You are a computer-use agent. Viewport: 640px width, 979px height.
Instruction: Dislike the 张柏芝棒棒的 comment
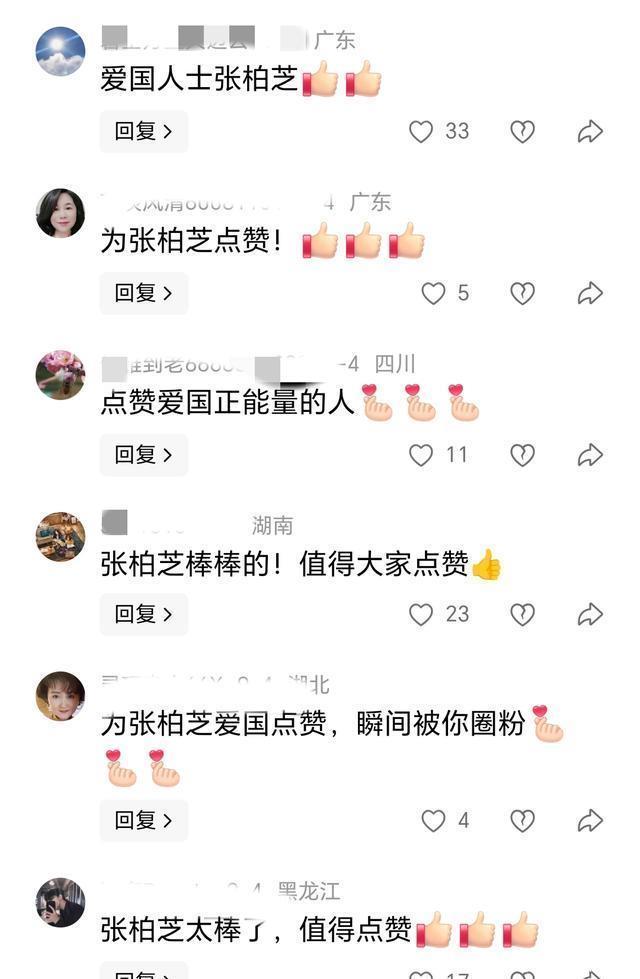(522, 614)
